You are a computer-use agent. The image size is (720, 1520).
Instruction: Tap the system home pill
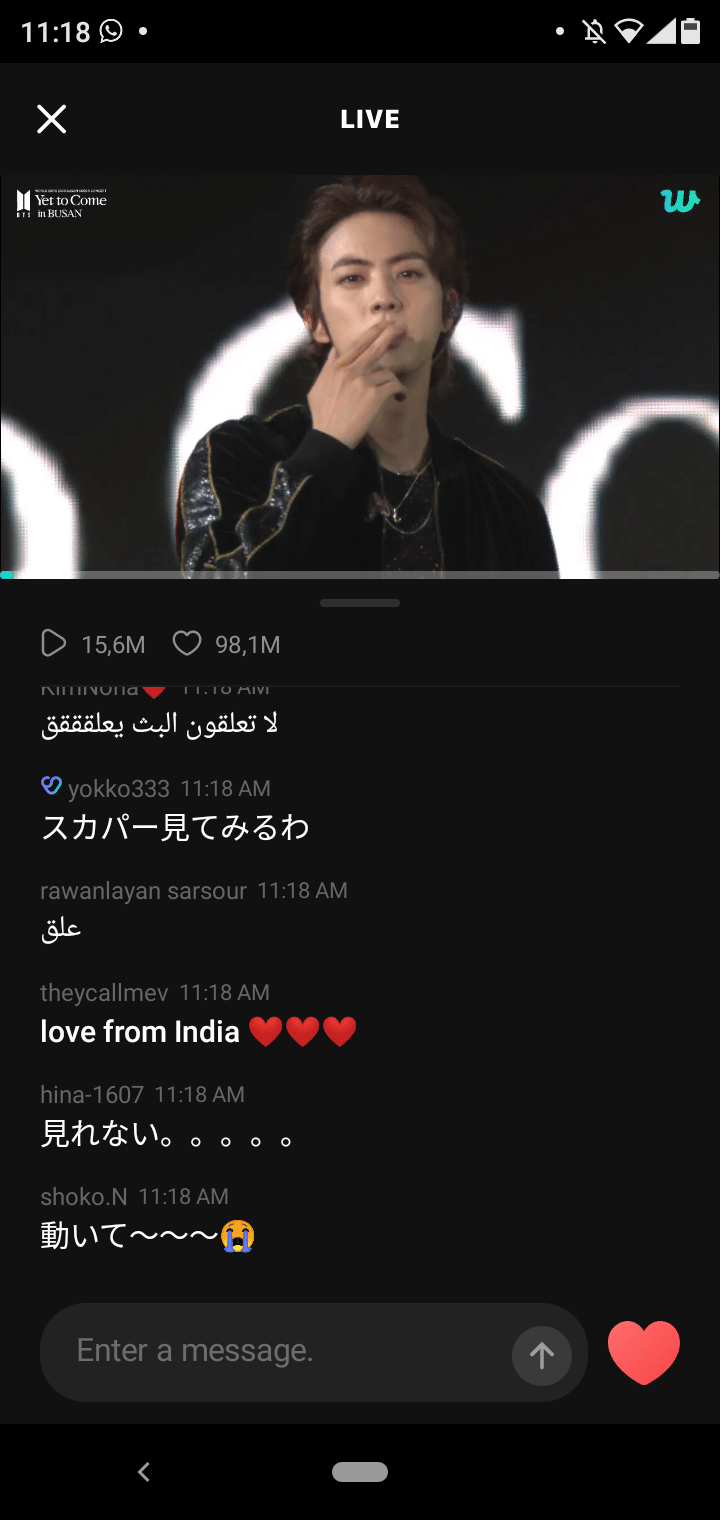pos(360,1471)
